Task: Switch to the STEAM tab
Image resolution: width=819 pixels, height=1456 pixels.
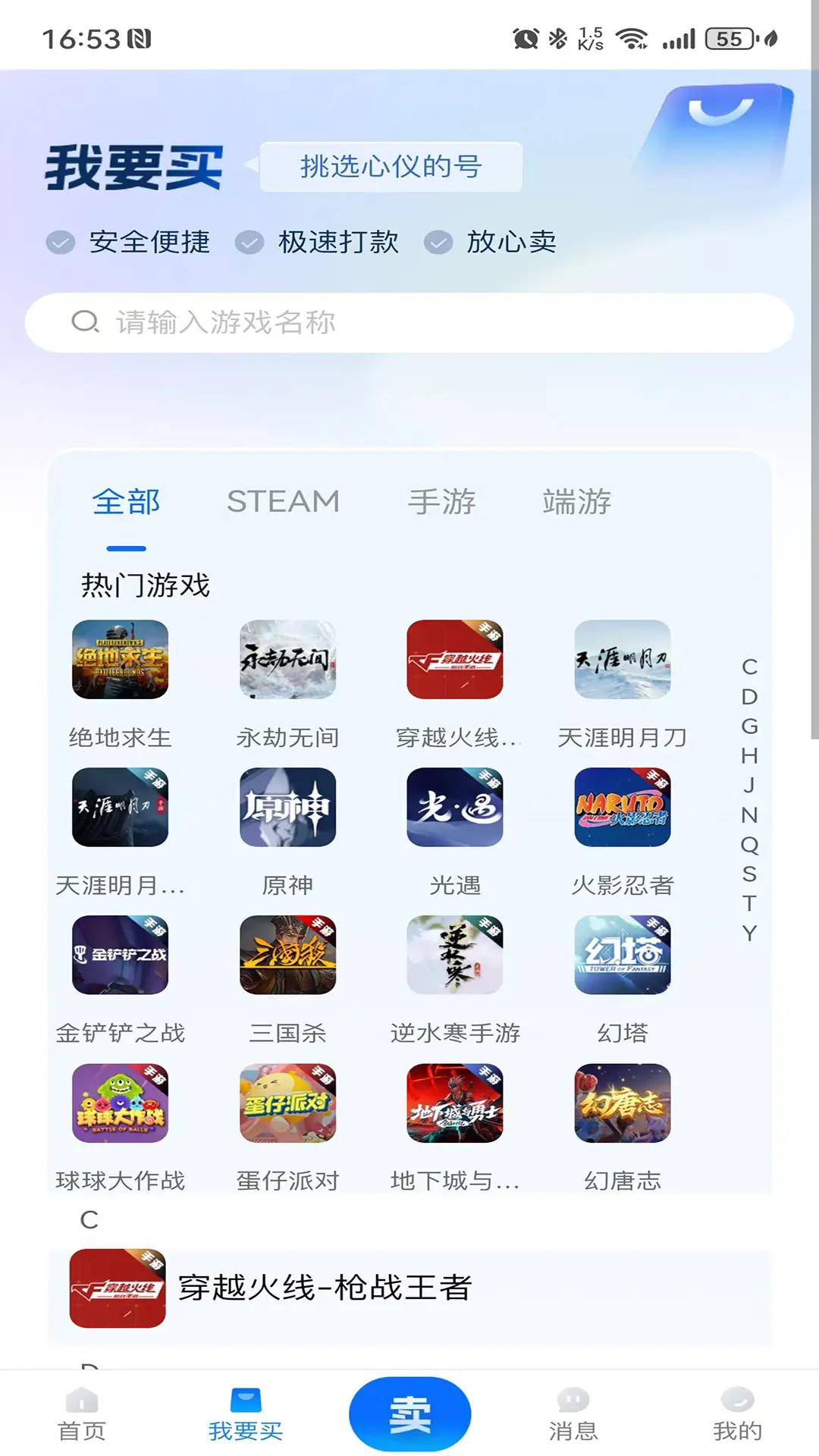Action: click(283, 501)
